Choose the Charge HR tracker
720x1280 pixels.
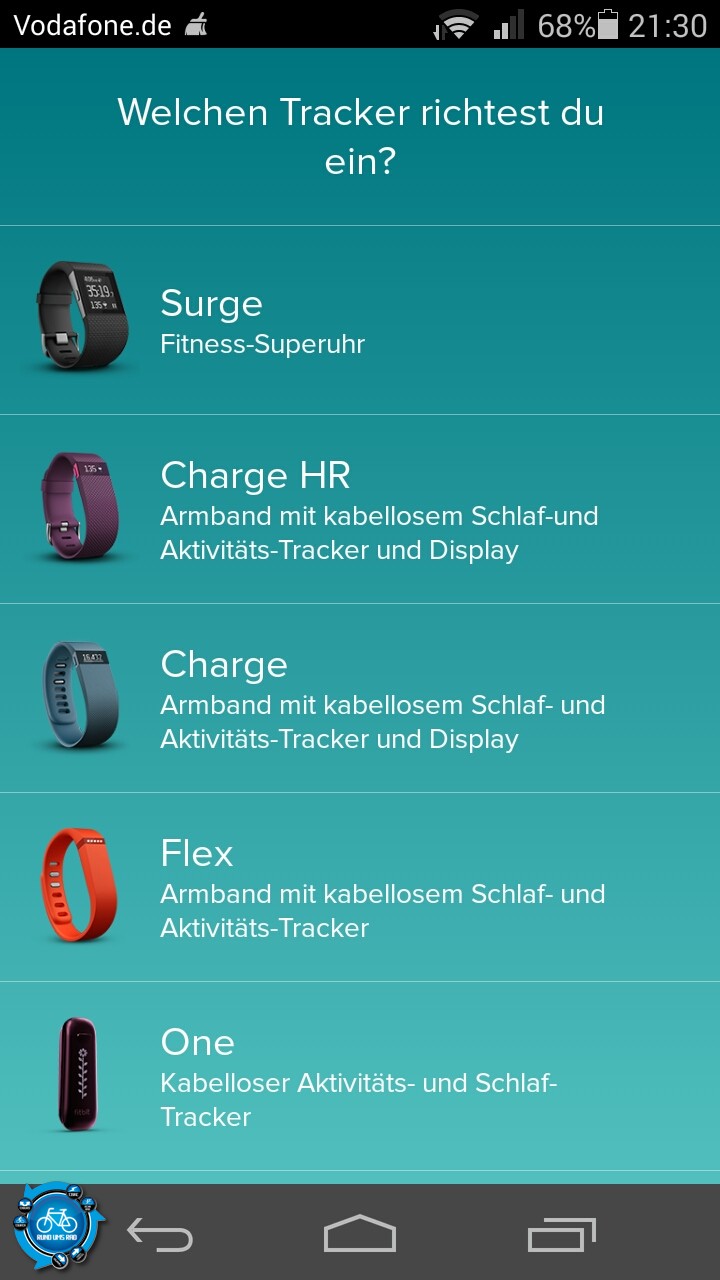[360, 509]
